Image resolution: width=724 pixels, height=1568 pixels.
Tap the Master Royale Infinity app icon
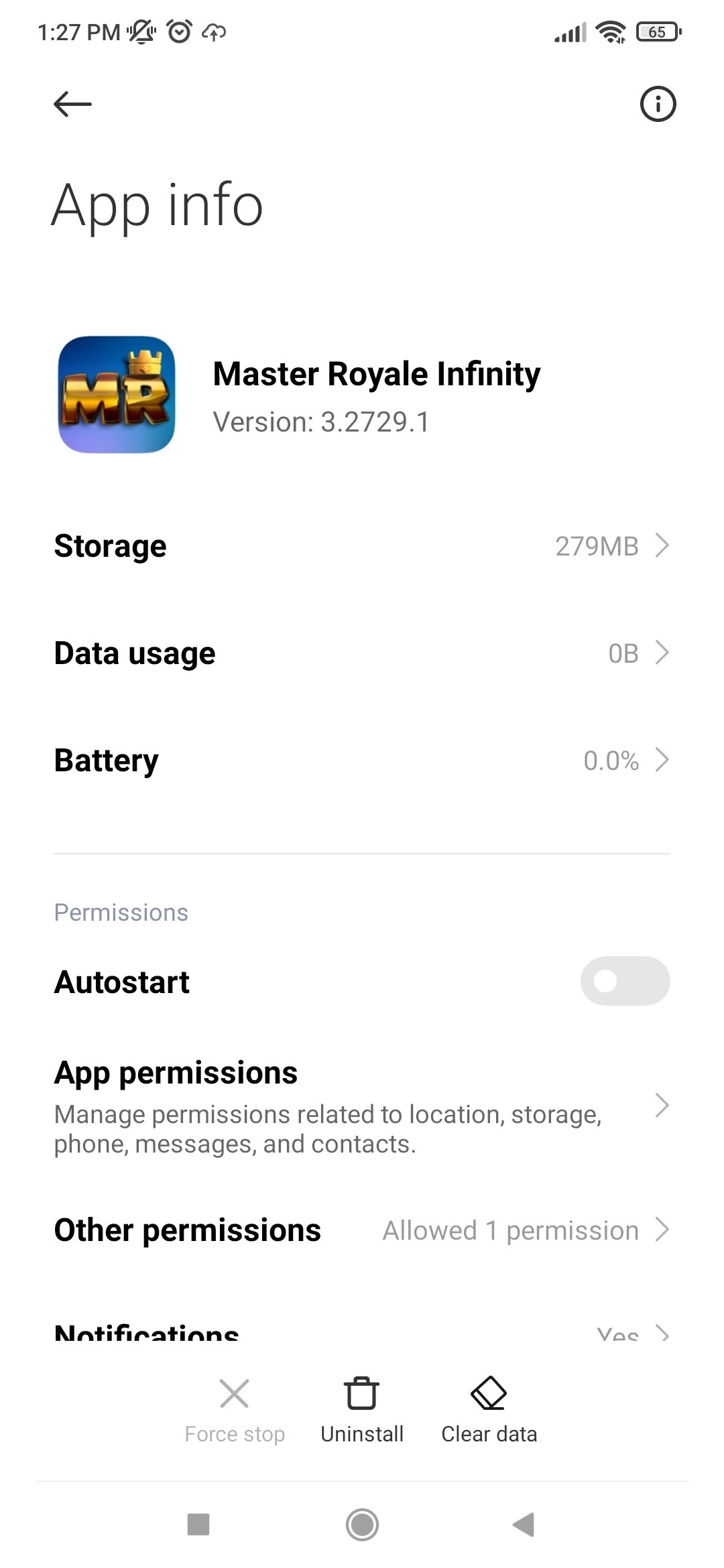[x=115, y=394]
